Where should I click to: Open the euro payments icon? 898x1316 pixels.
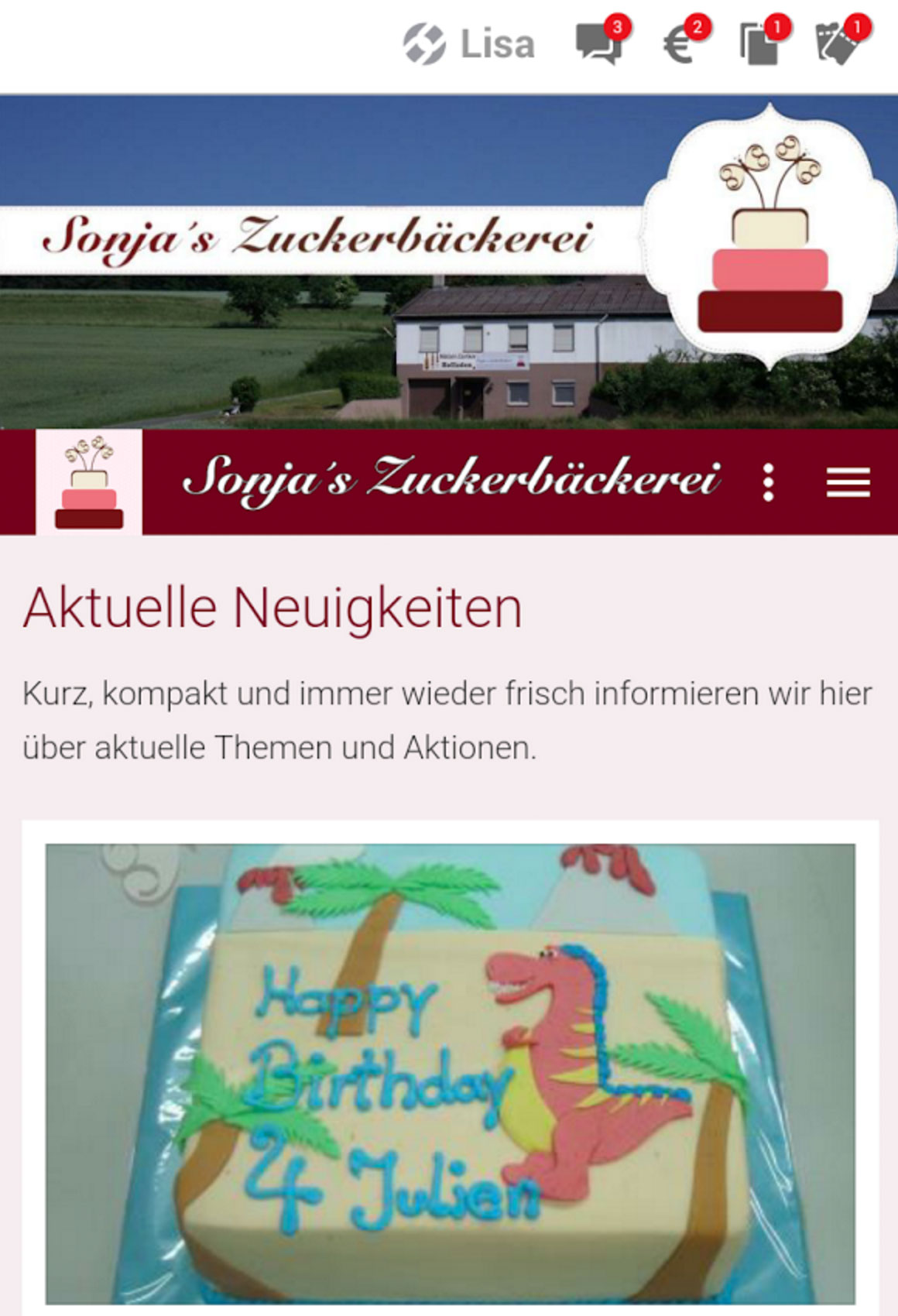[x=680, y=45]
